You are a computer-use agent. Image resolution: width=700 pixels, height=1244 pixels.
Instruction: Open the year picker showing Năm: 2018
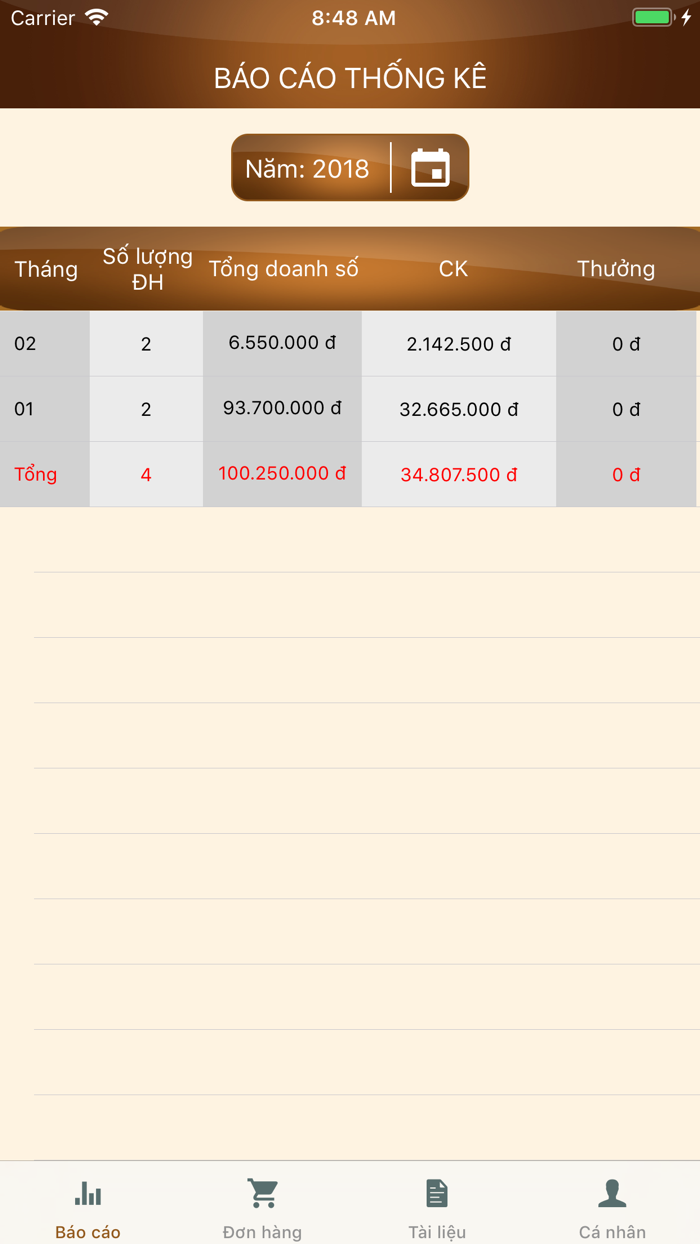(x=350, y=168)
